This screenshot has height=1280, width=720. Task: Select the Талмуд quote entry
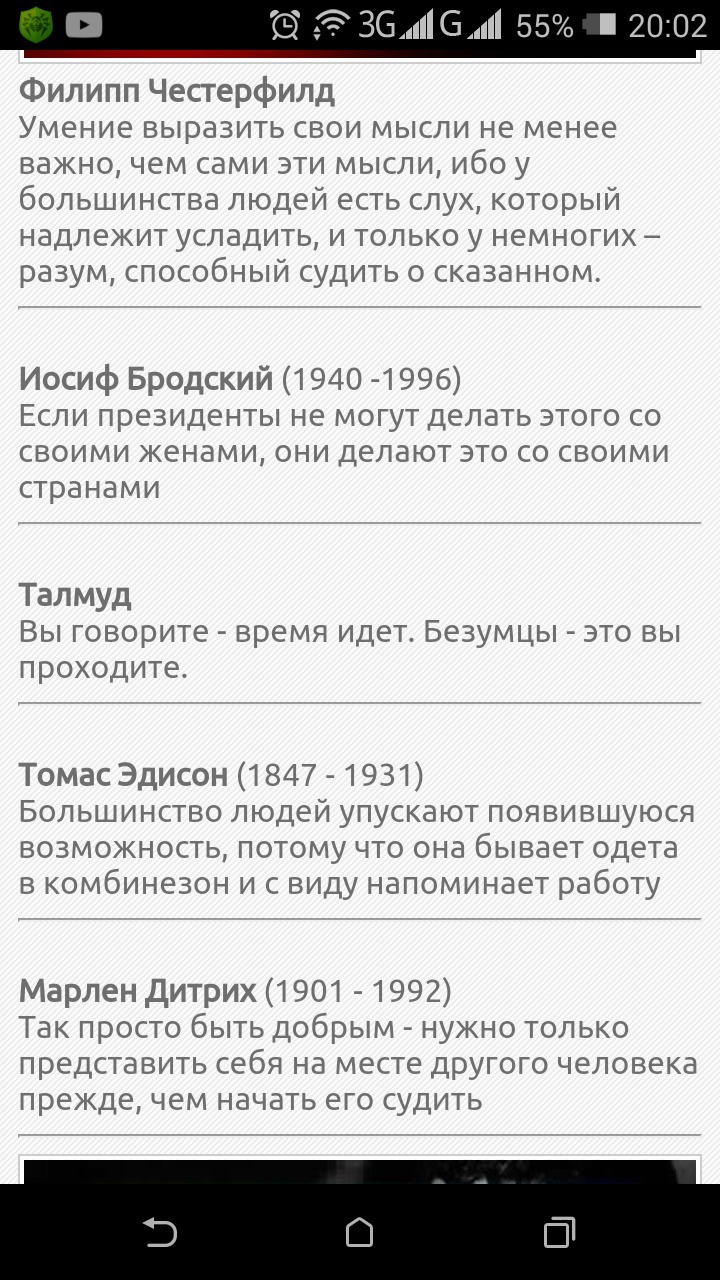click(x=359, y=631)
